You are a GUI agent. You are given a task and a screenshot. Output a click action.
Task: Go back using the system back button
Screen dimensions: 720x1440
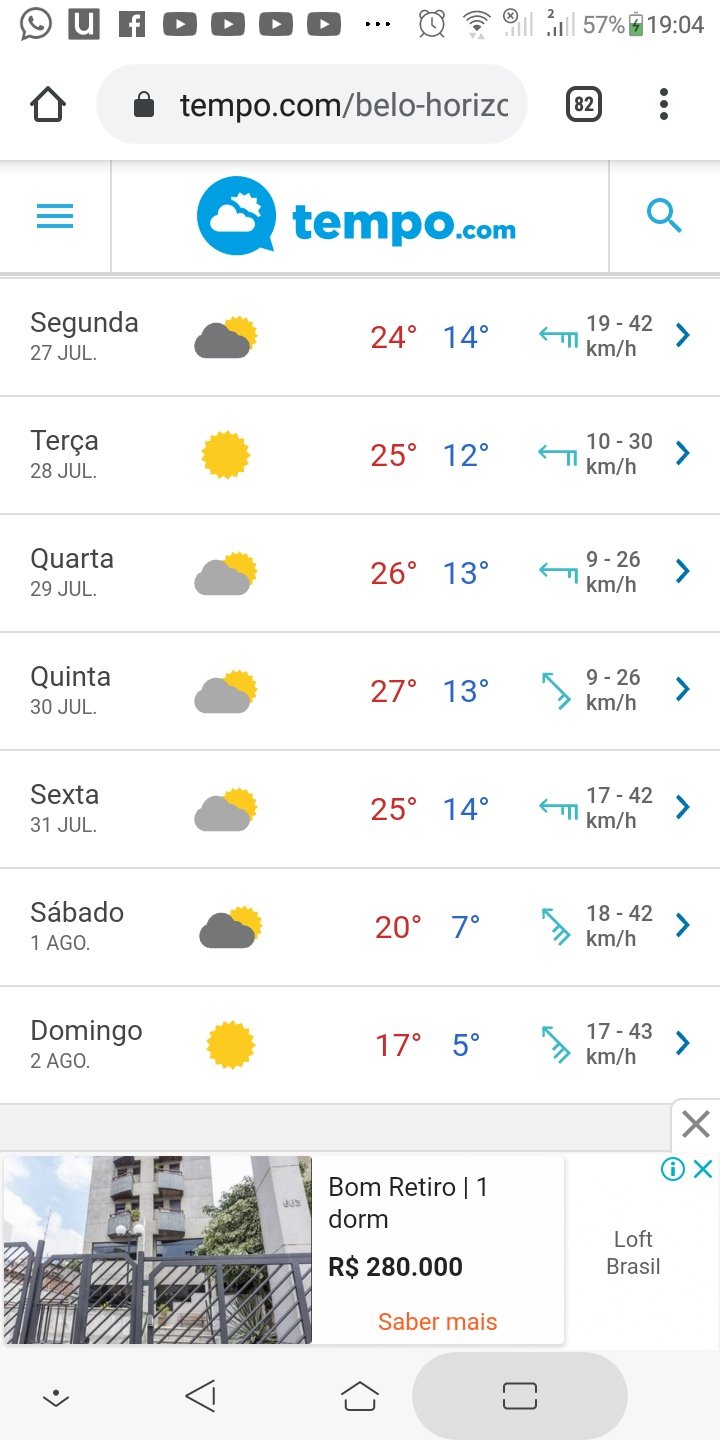coord(201,1396)
